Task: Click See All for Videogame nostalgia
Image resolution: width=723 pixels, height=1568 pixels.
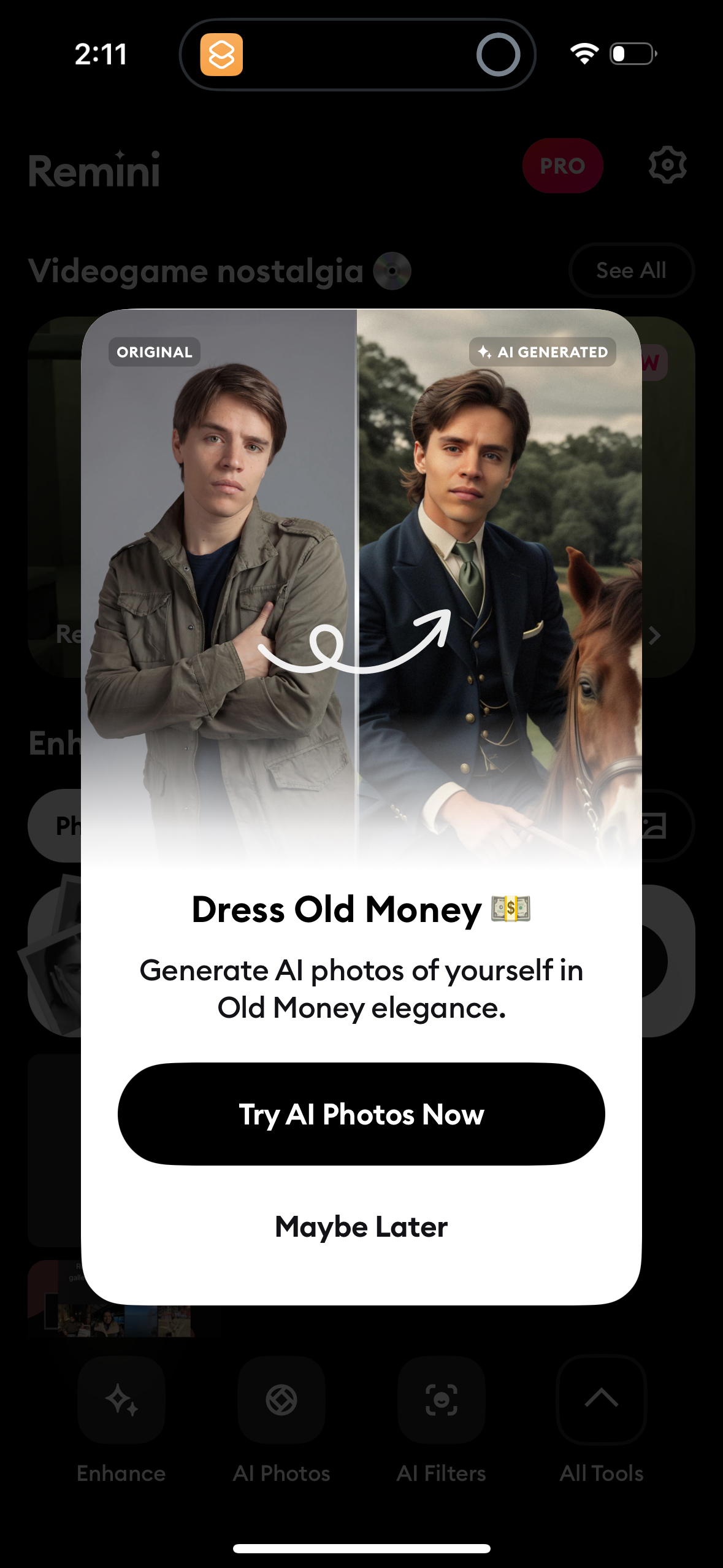Action: pyautogui.click(x=631, y=270)
